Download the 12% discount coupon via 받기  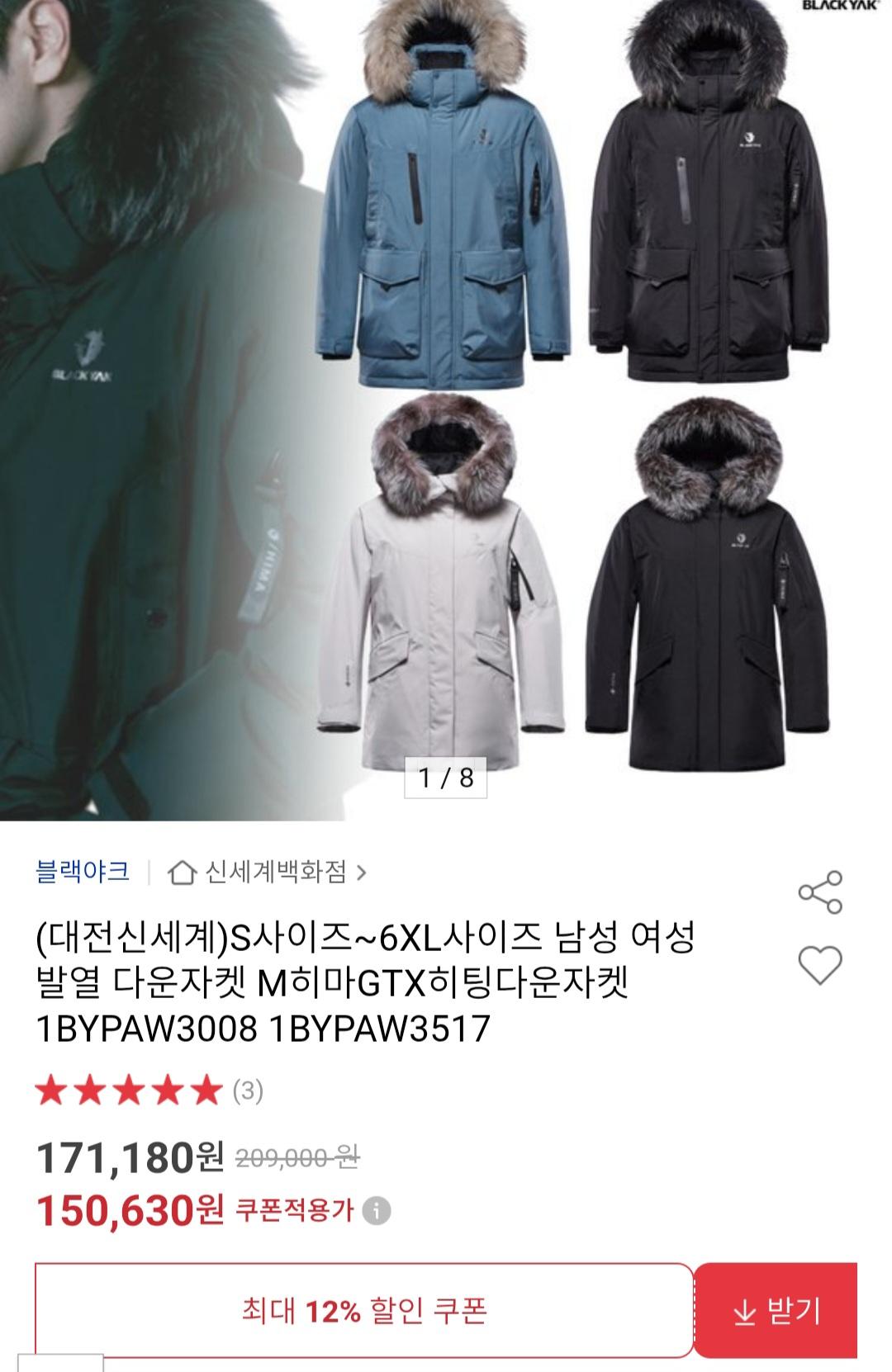coord(776,1311)
